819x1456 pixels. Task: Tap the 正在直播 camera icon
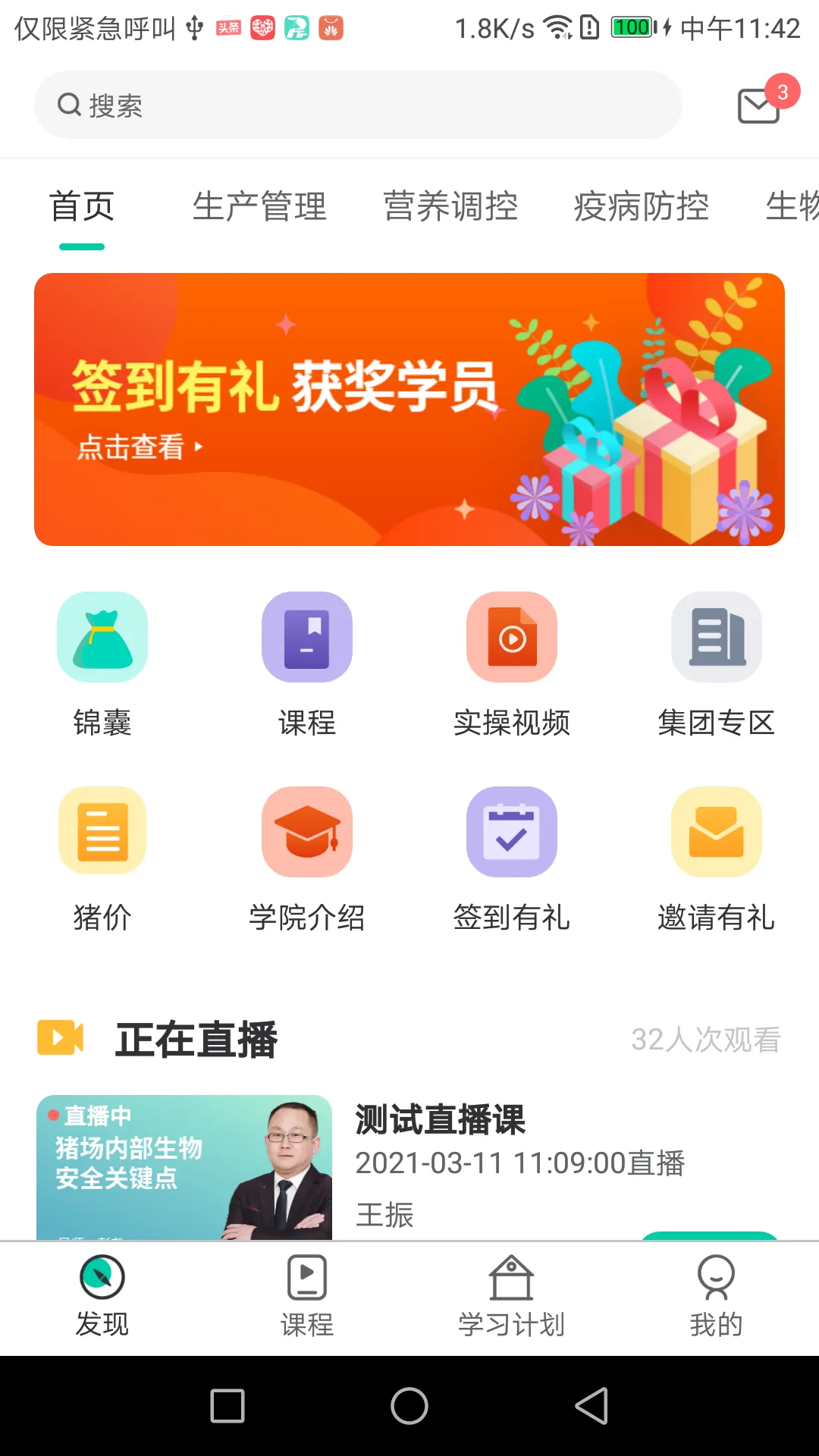click(x=61, y=1038)
